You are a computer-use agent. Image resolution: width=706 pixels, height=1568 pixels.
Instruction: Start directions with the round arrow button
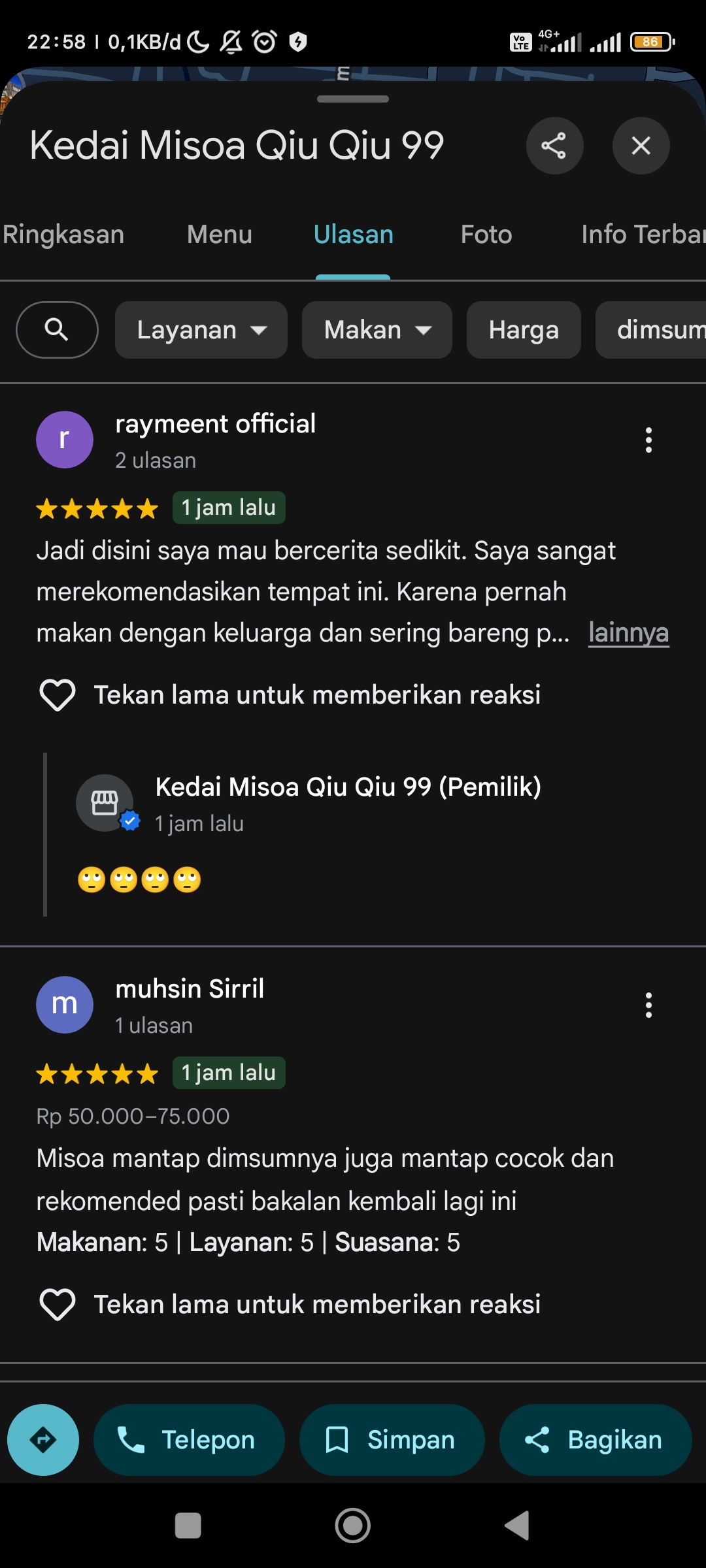point(43,1440)
